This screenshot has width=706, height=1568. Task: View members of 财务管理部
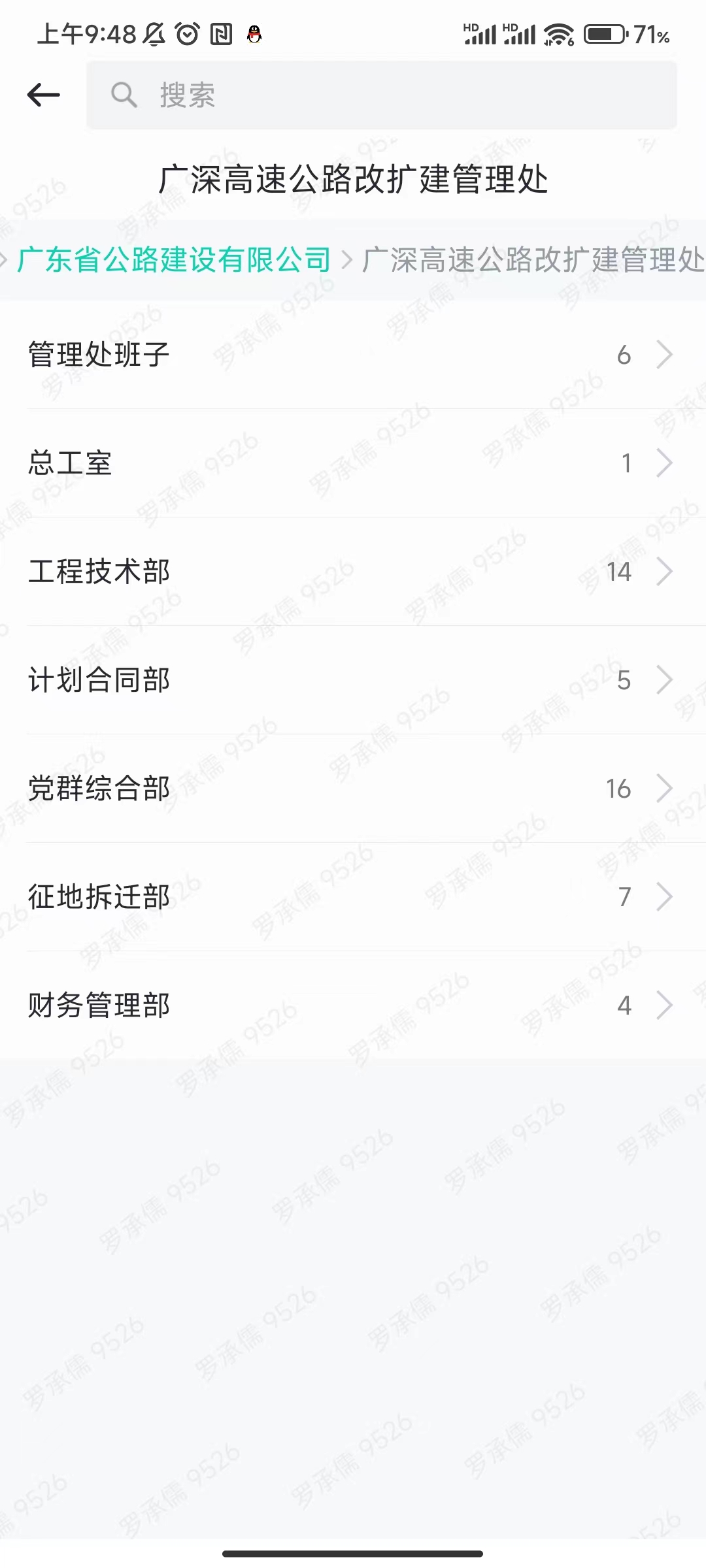pos(353,1005)
